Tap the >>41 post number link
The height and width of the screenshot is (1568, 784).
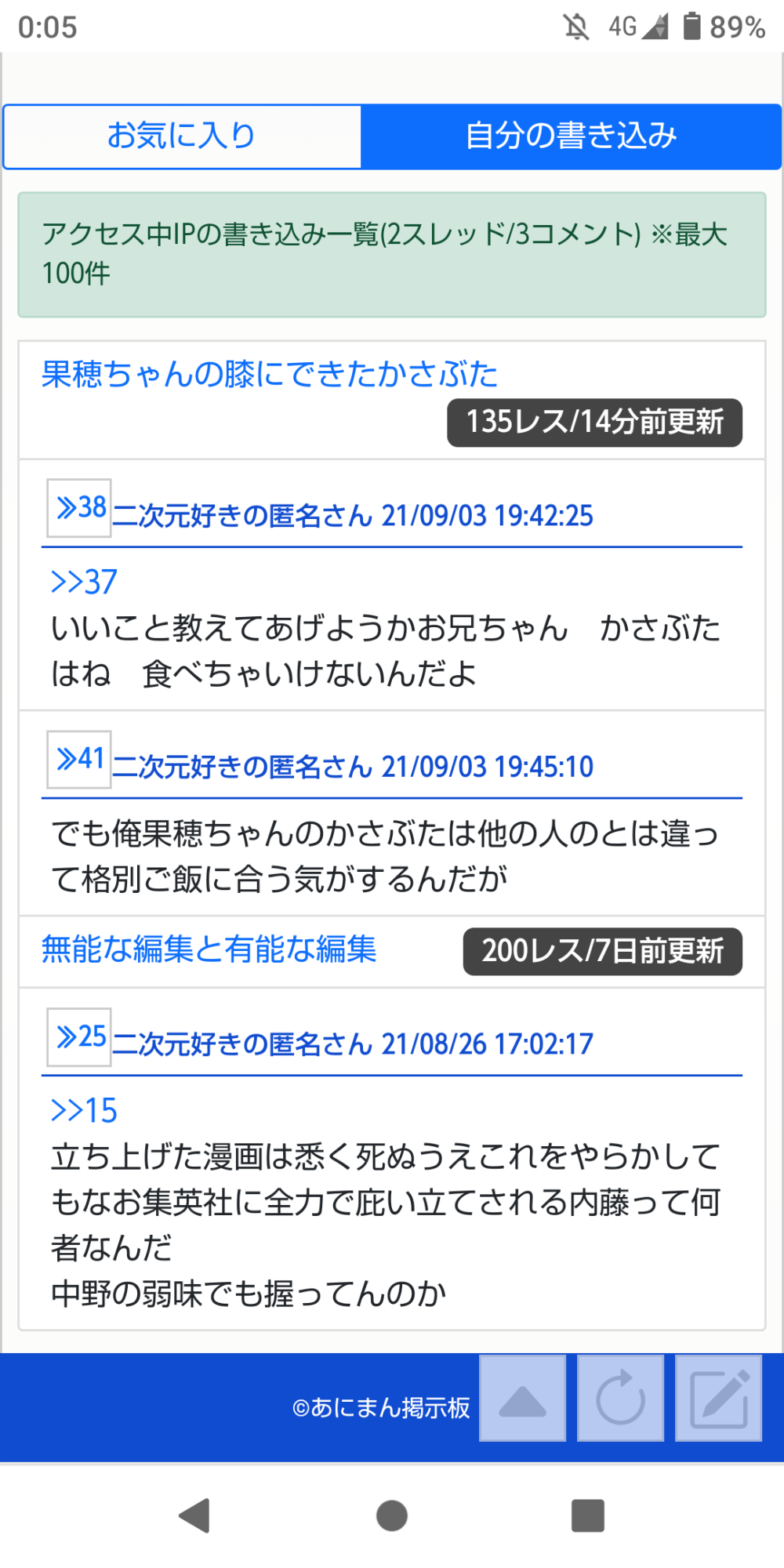pos(79,760)
